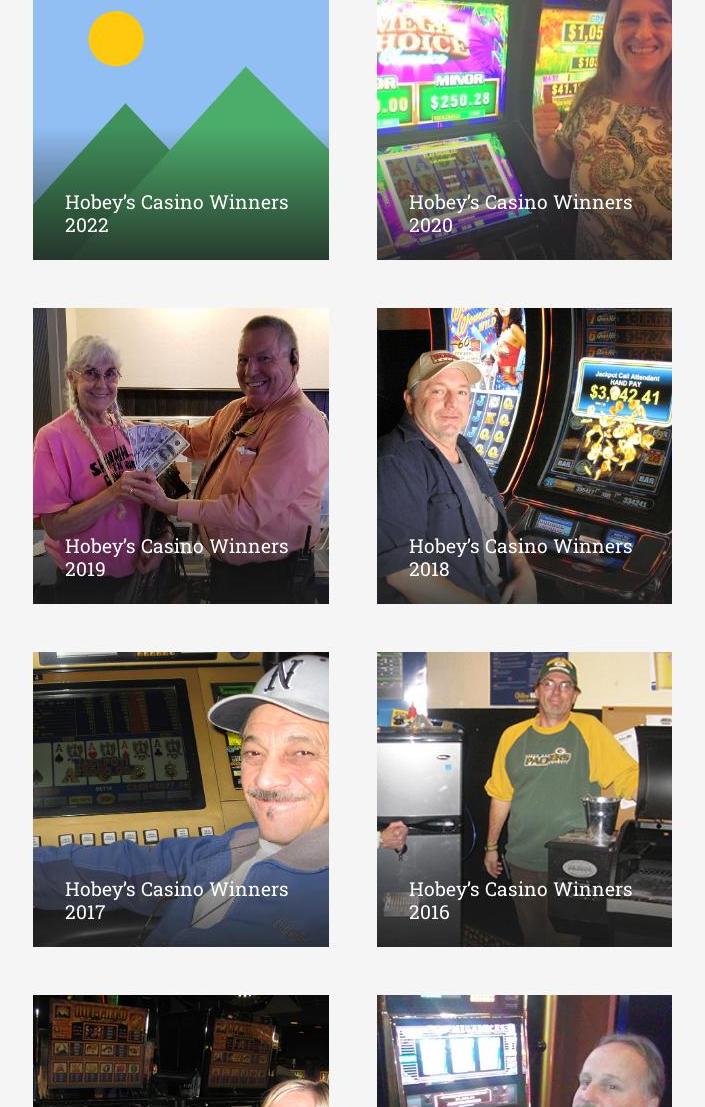View Hobey's Casino Winners 2019 album
Viewport: 705px width, 1107px height.
pos(180,455)
